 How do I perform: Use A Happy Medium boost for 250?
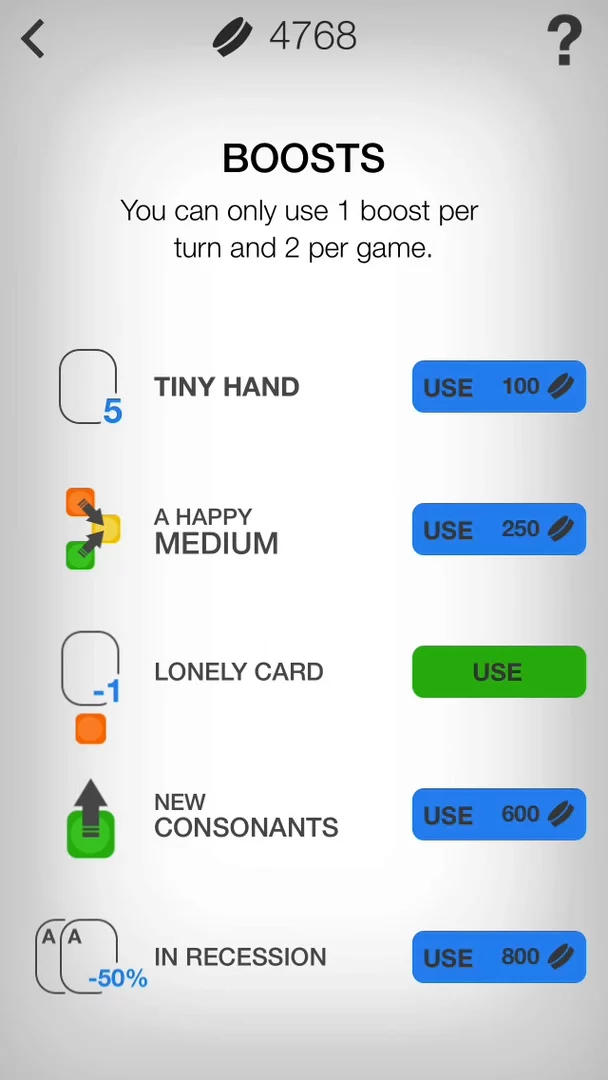coord(498,529)
